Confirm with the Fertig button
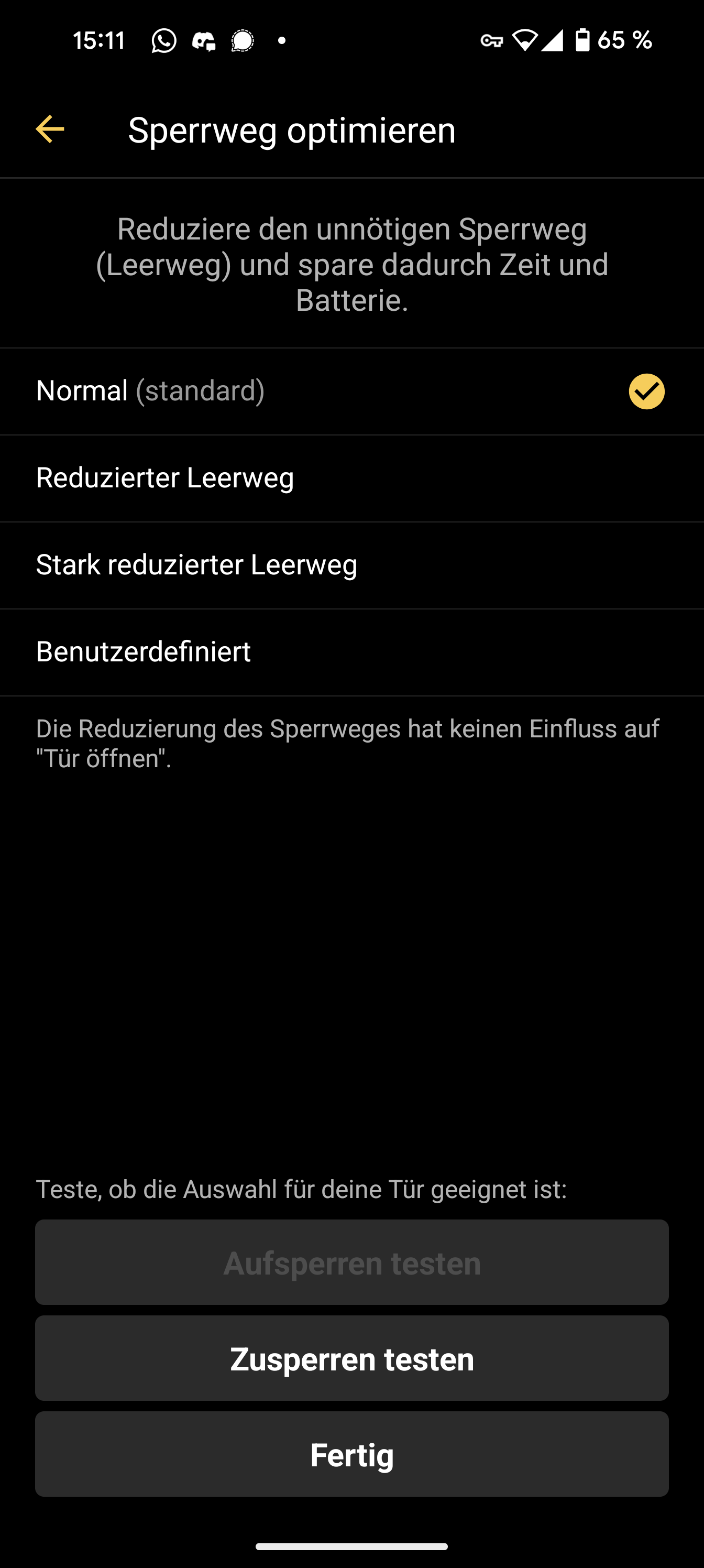The image size is (704, 1568). [351, 1455]
